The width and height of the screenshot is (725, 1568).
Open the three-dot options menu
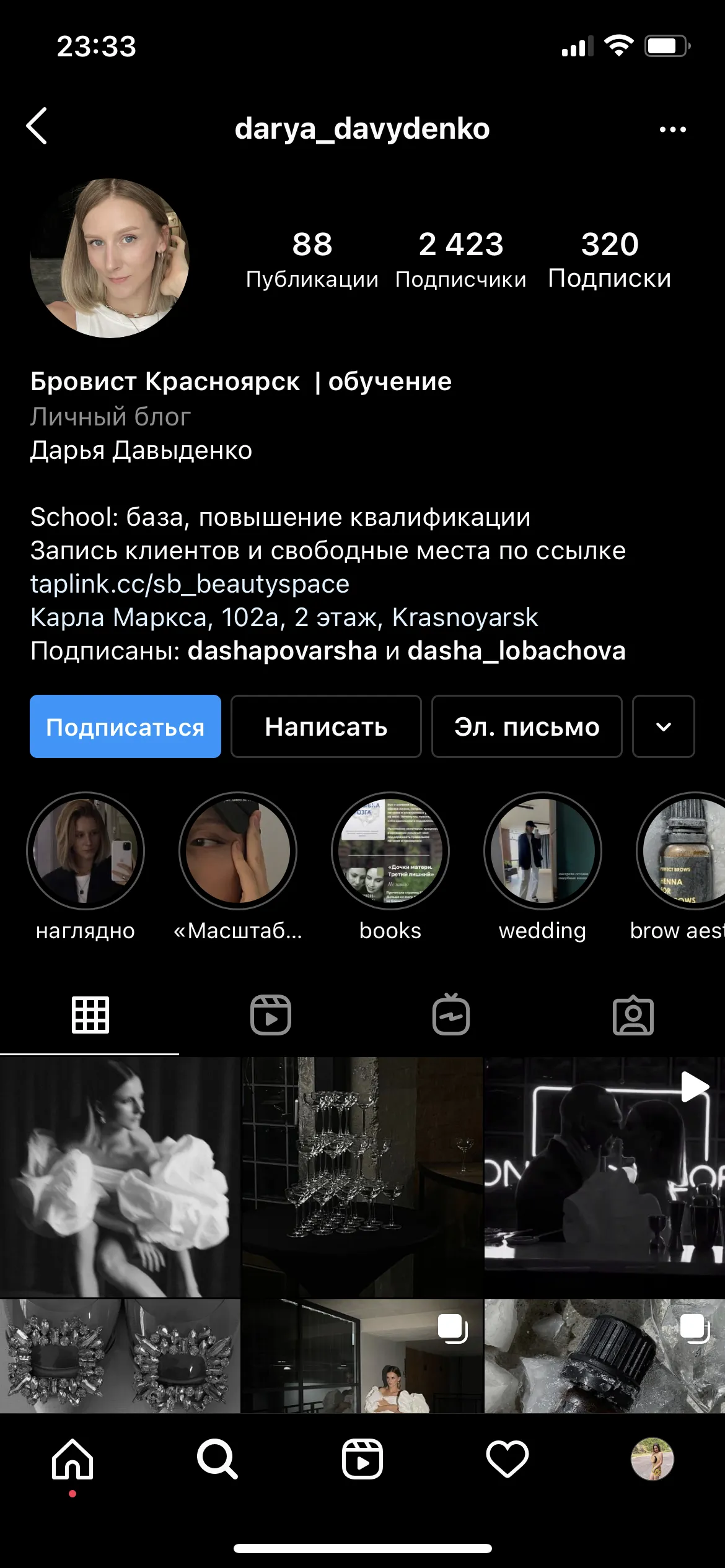coord(672,129)
